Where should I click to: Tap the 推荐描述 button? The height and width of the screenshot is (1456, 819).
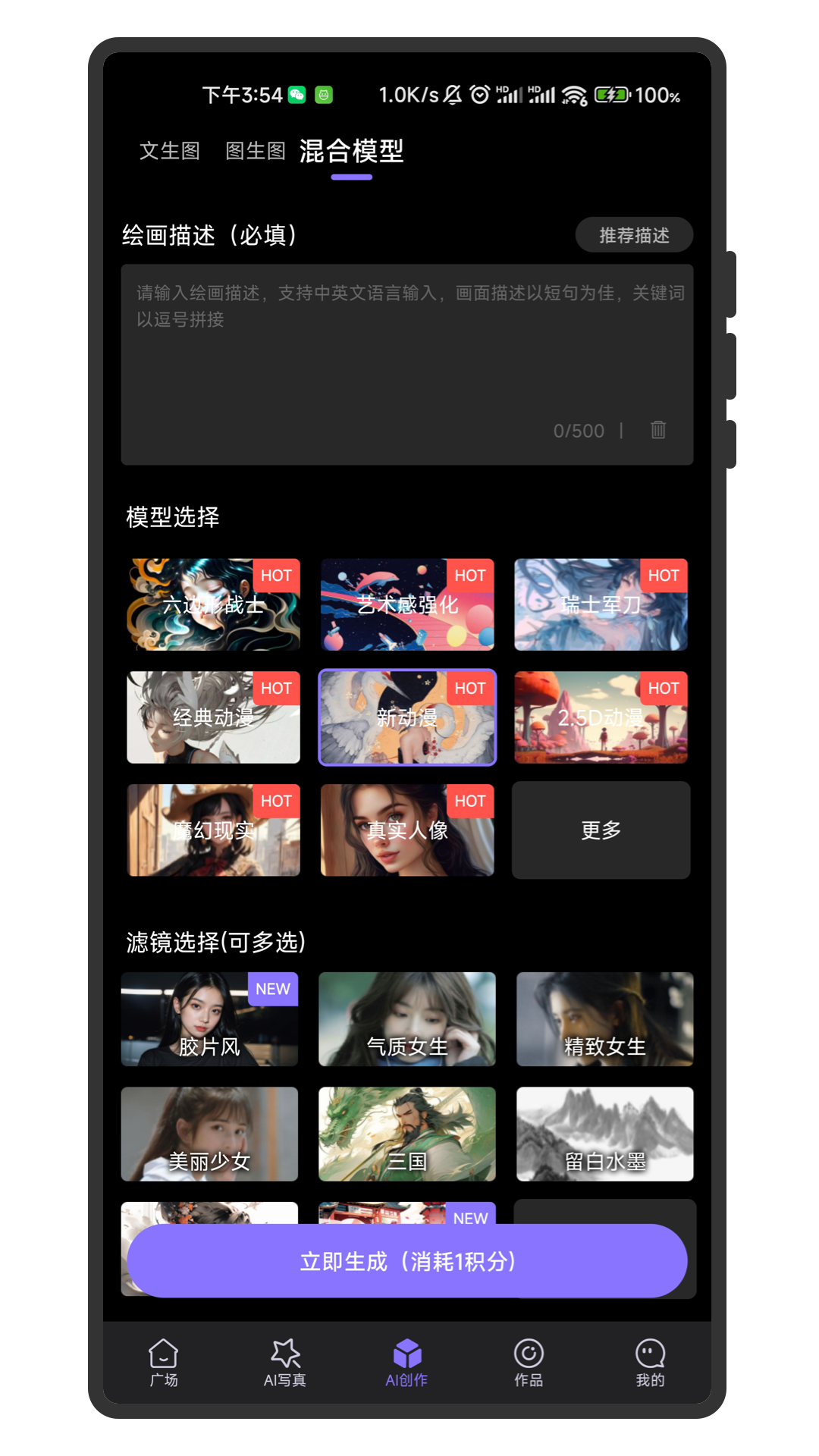click(x=634, y=235)
